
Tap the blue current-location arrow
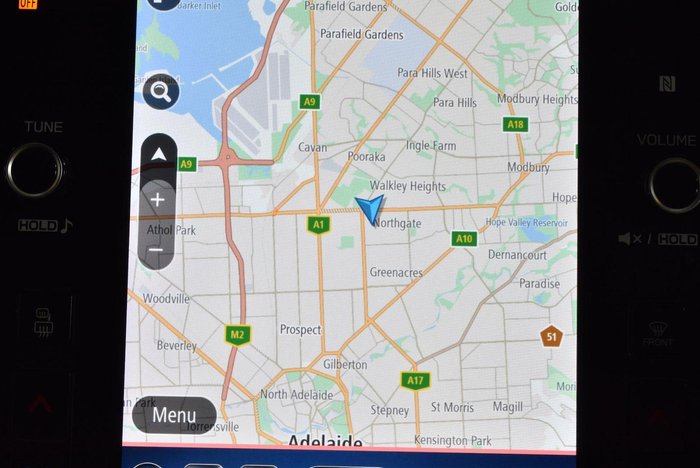(370, 209)
